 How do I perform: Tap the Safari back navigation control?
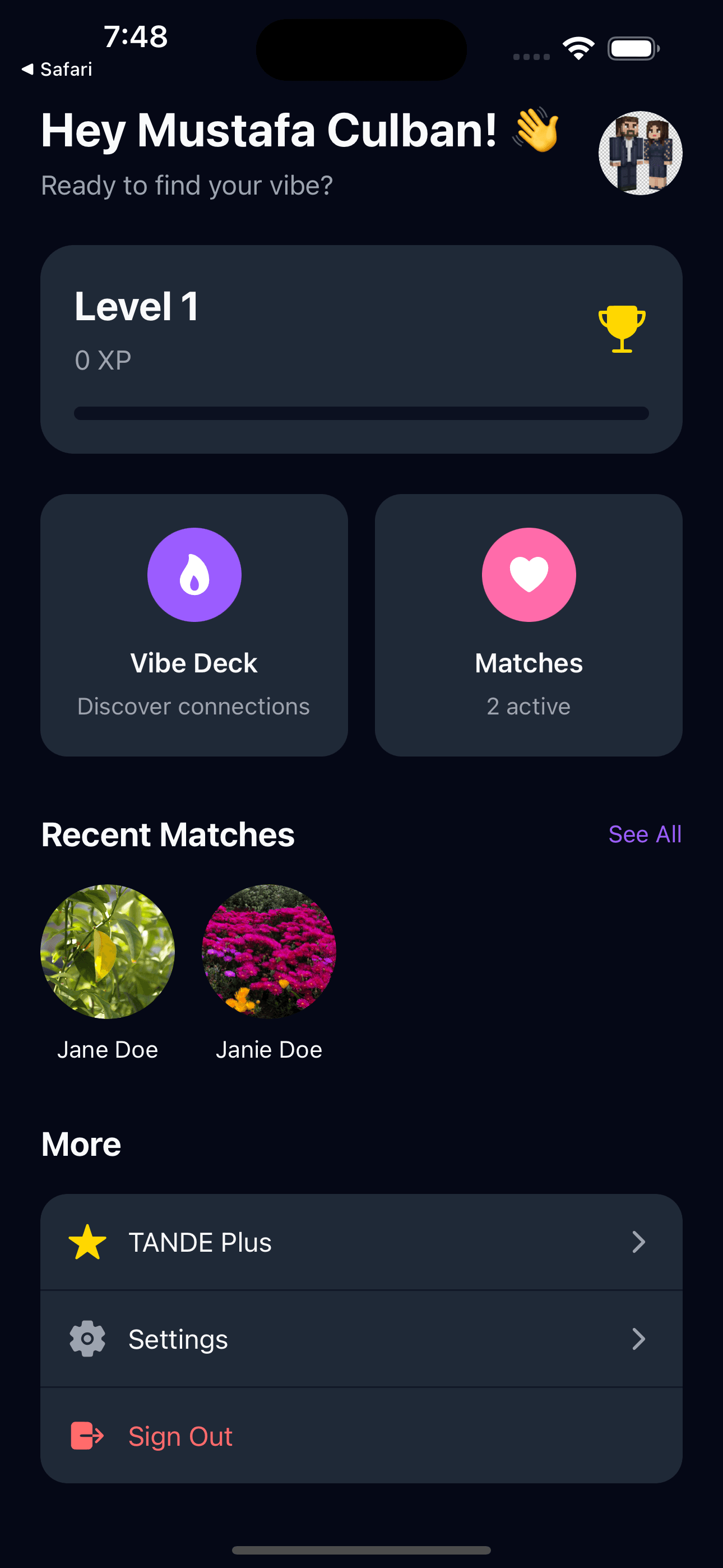58,69
